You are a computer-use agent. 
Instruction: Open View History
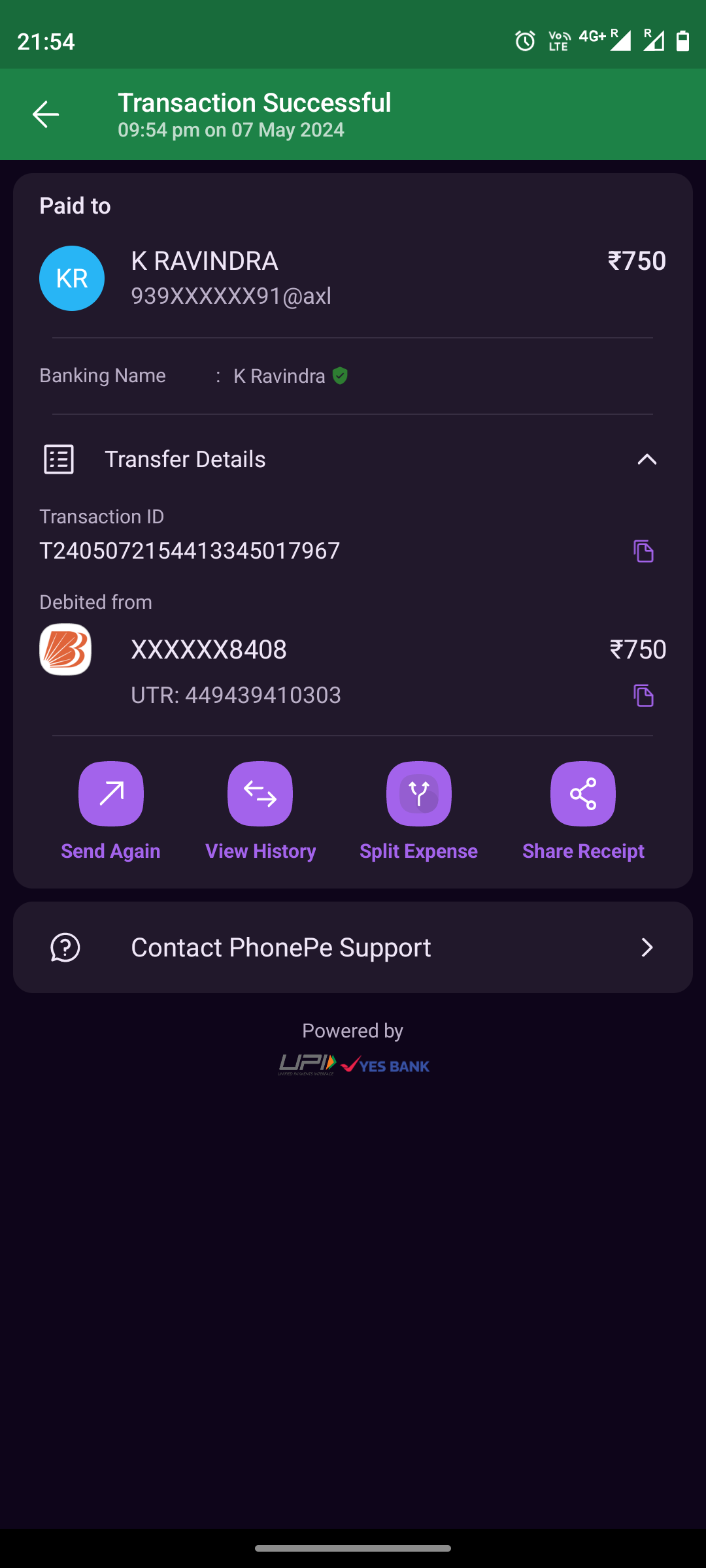(x=260, y=794)
